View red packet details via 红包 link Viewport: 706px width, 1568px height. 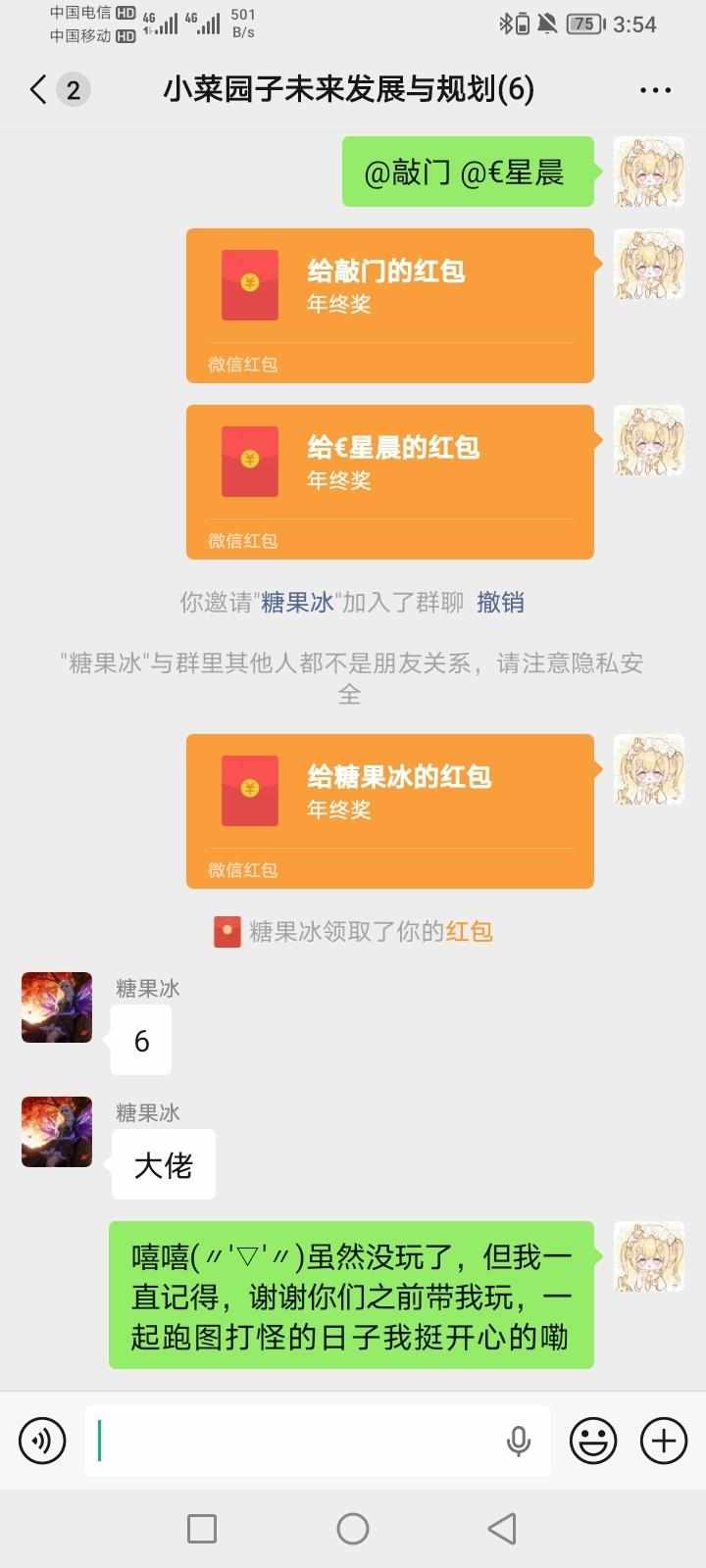(469, 931)
